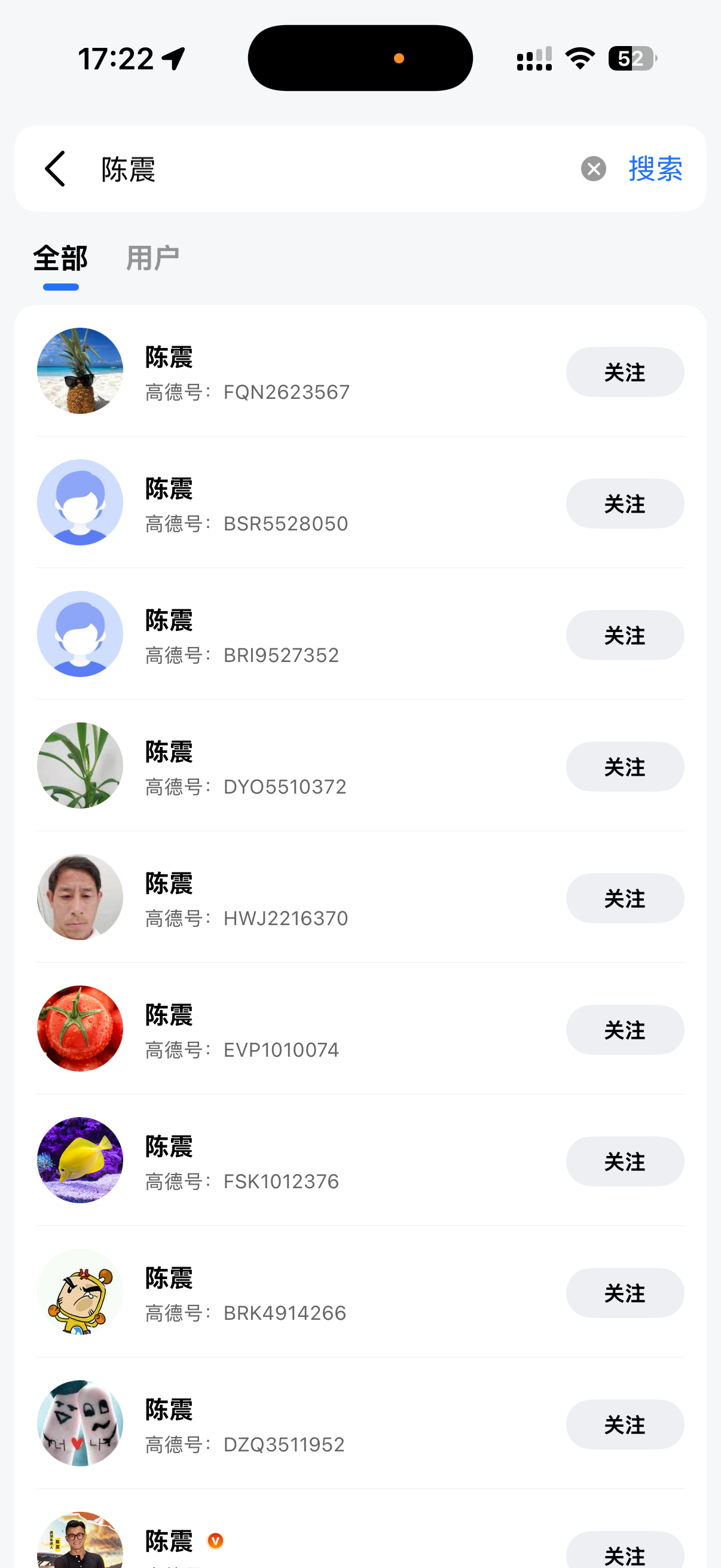
Task: Follow user with ID FQN2623567
Action: (624, 372)
